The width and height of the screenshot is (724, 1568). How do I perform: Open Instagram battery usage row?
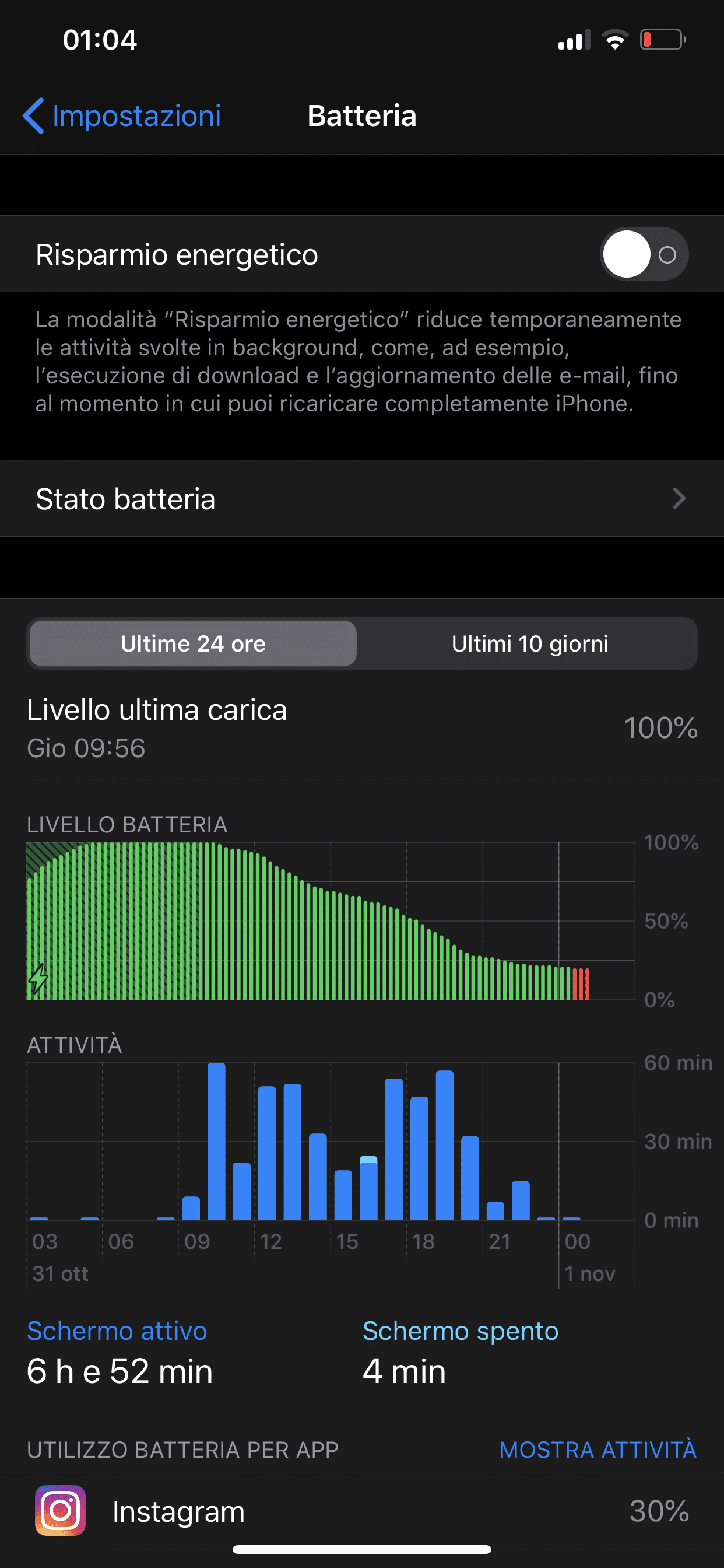361,1511
